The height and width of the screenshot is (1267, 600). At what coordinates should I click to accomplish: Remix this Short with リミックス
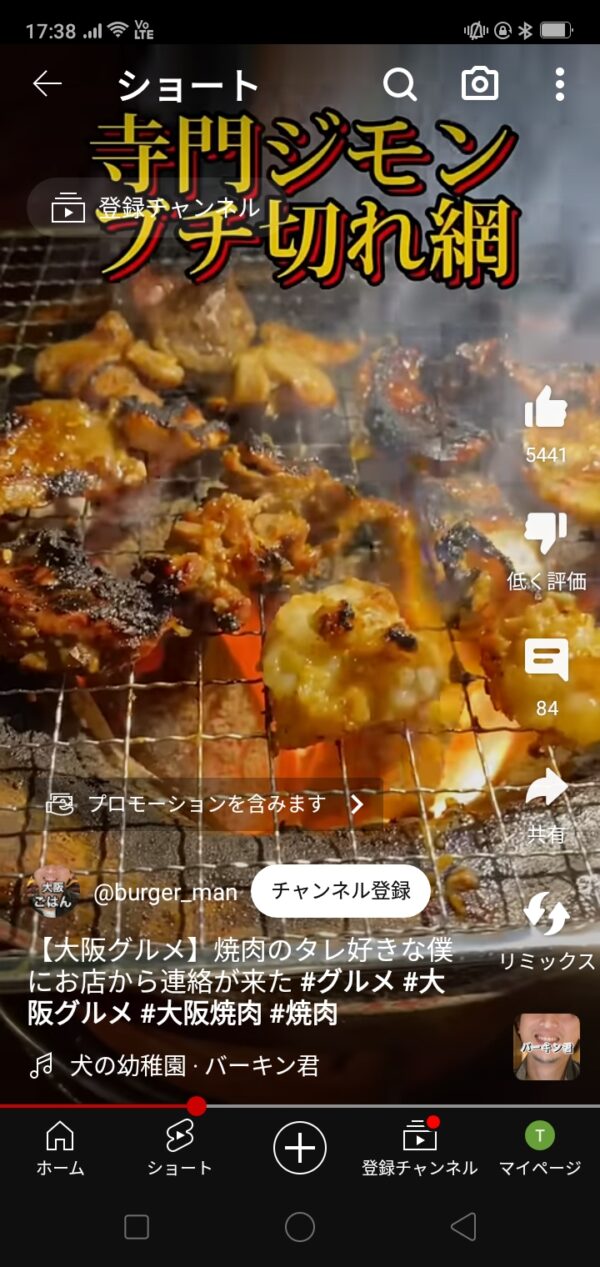(547, 916)
